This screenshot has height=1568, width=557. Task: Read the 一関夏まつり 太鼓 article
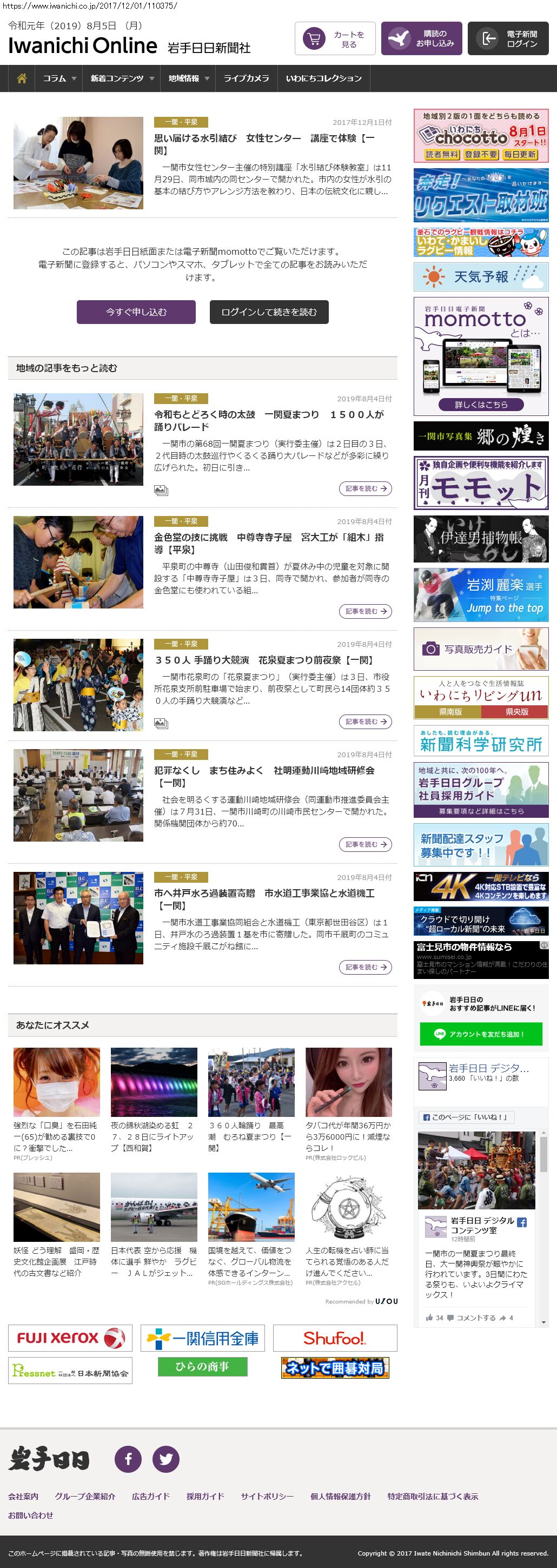tap(268, 421)
